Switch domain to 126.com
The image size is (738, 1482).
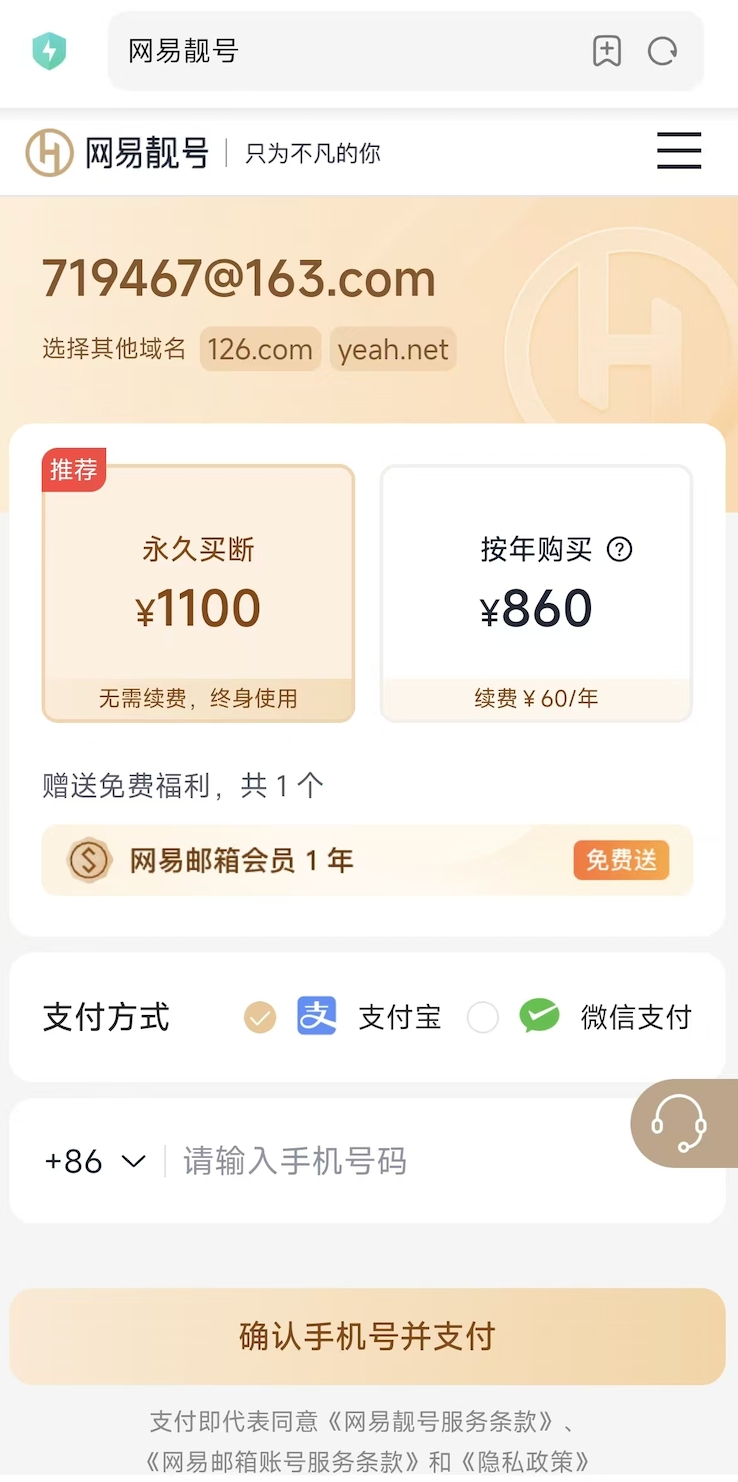[x=260, y=349]
